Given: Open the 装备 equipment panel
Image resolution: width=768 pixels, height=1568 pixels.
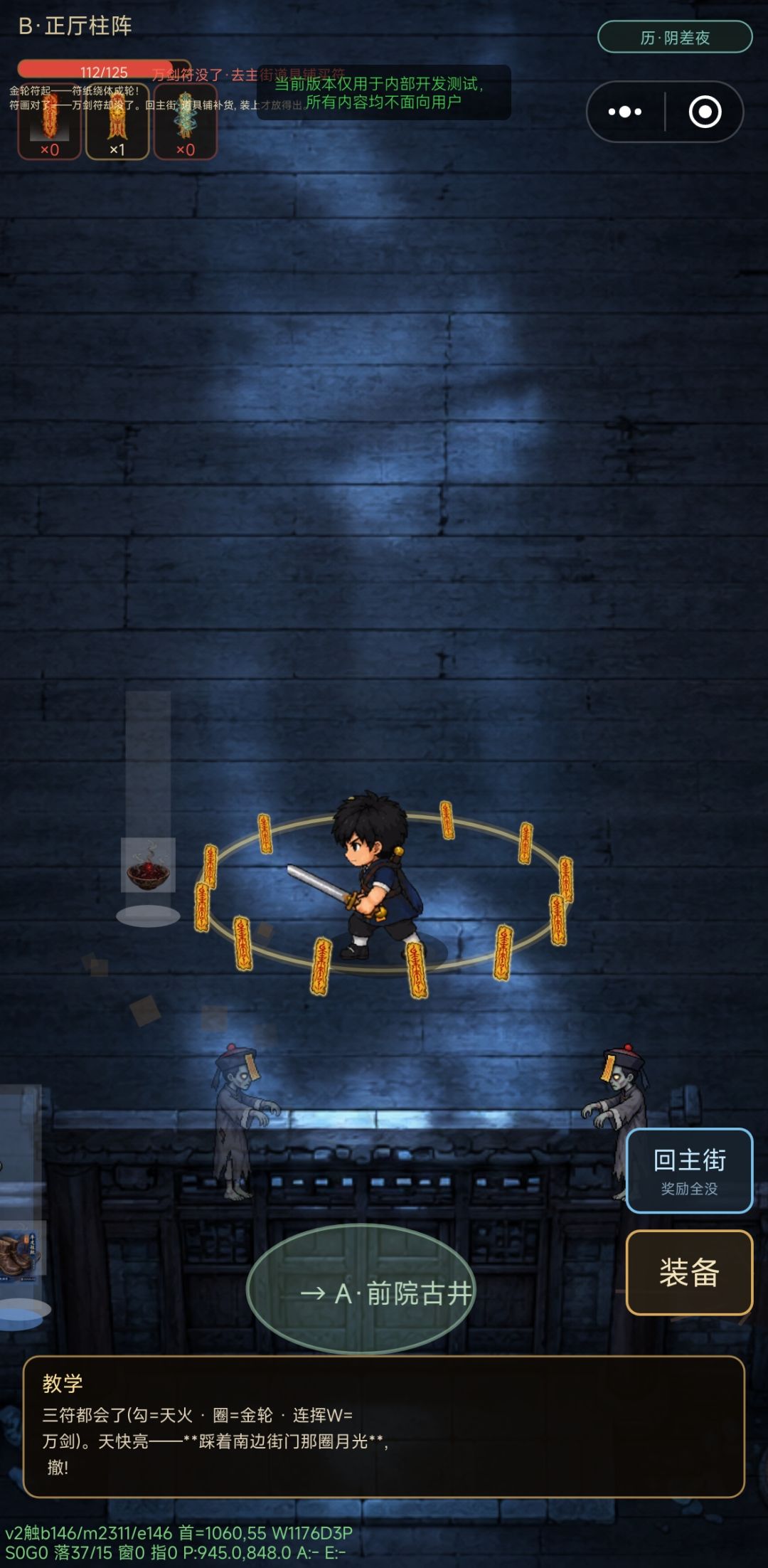Looking at the screenshot, I should coord(689,1272).
